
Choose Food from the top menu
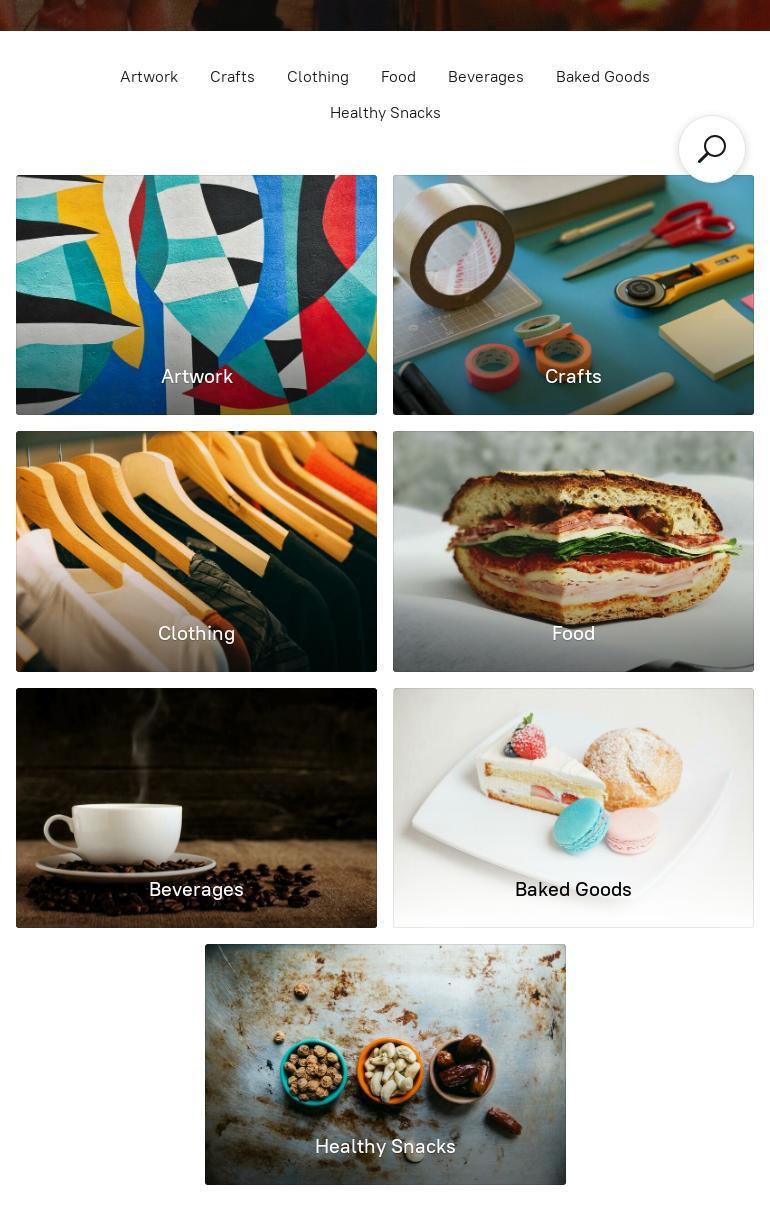point(398,77)
